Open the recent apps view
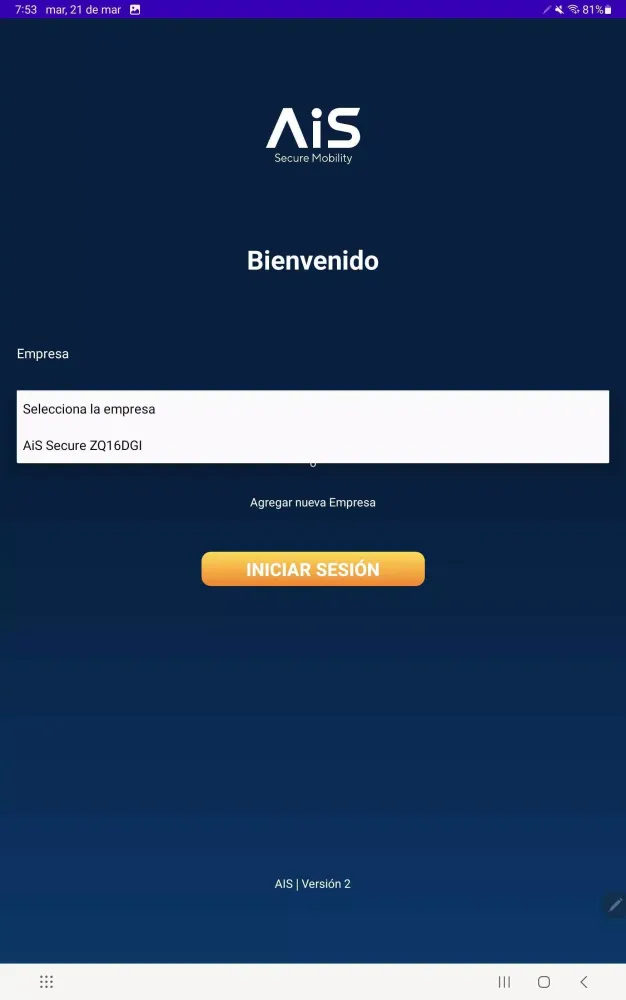 tap(504, 982)
